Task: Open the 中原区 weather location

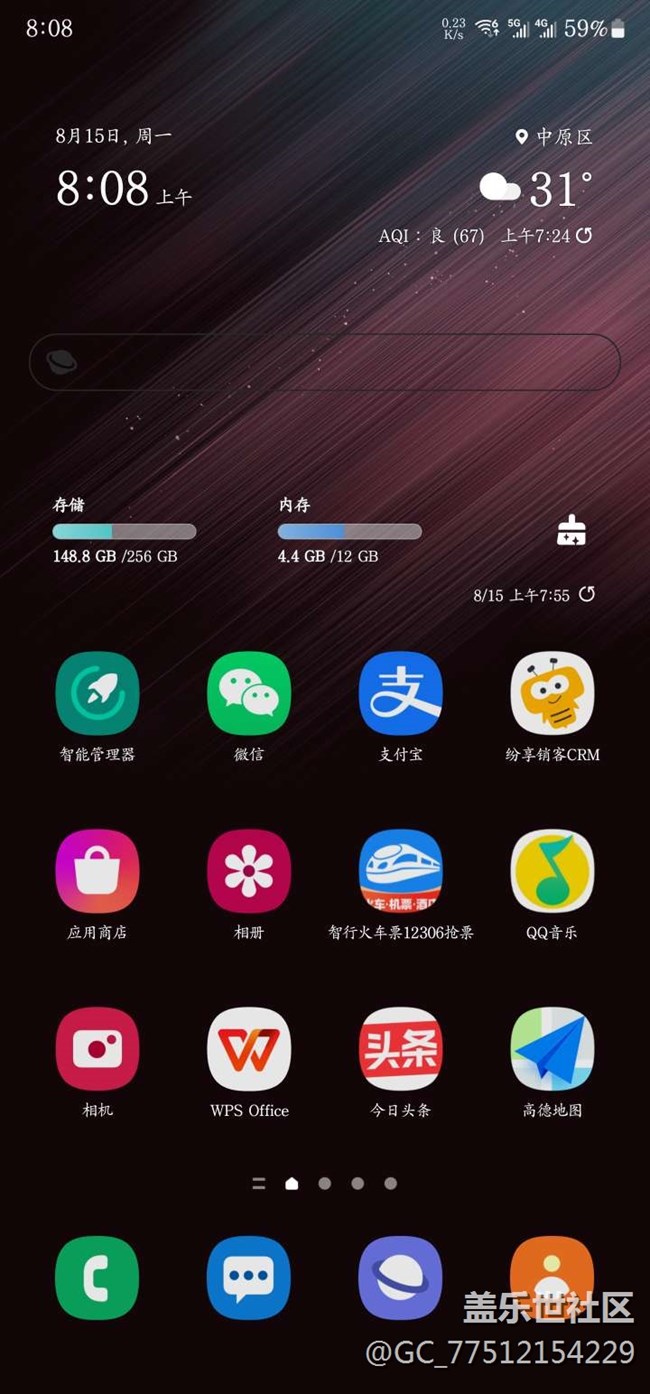Action: coord(555,137)
